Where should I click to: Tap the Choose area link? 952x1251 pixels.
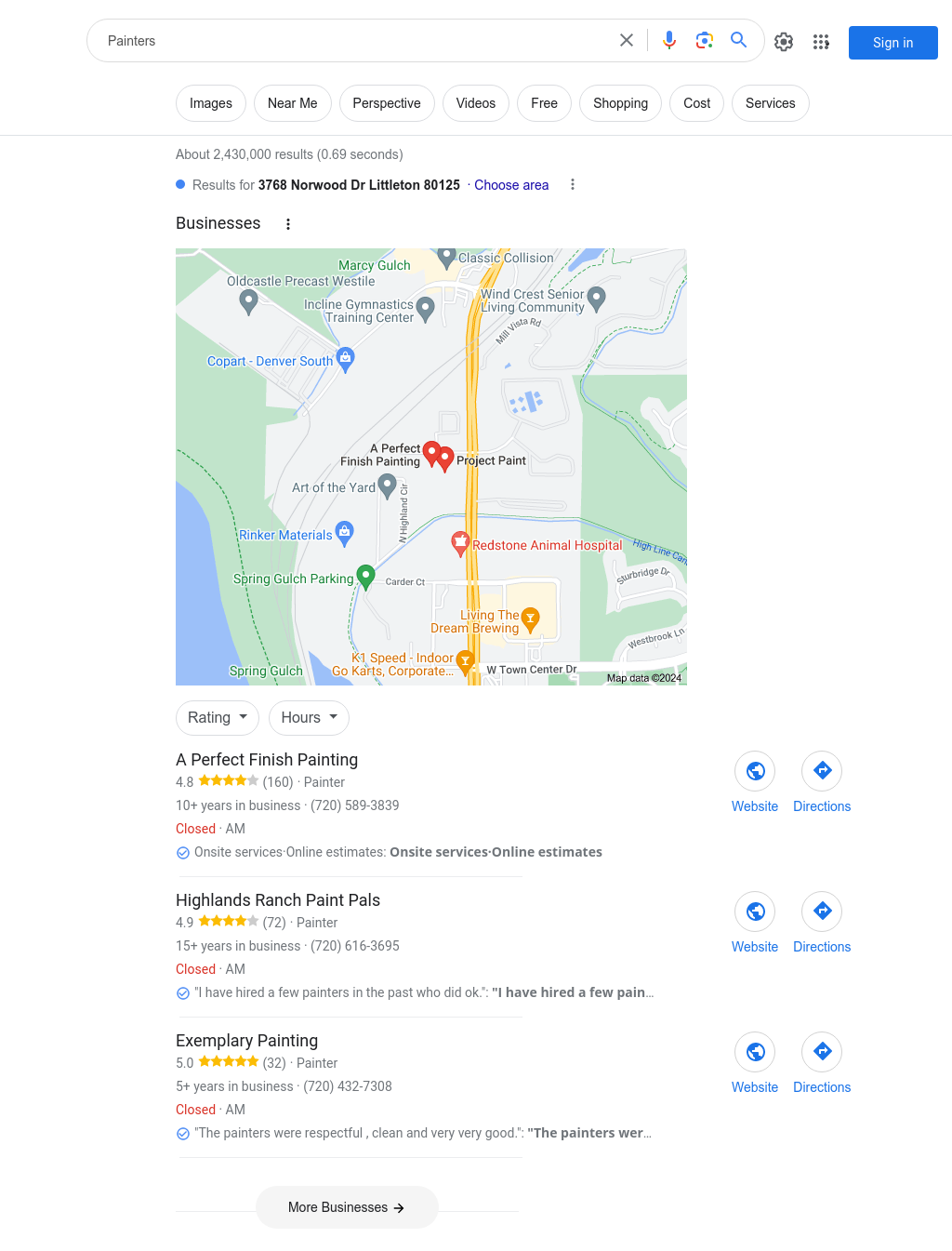[511, 185]
